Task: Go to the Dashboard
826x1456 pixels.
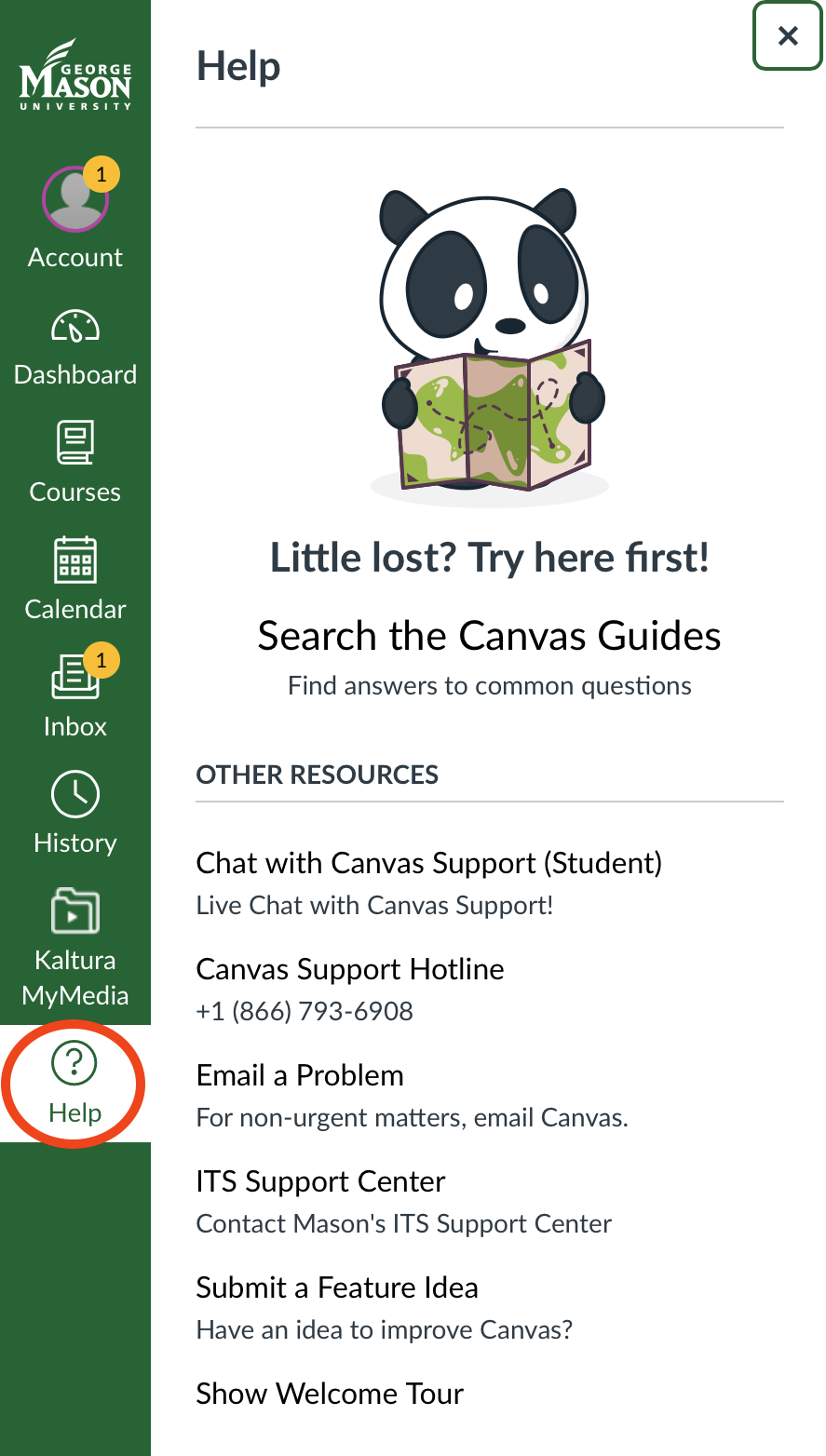Action: 75,347
